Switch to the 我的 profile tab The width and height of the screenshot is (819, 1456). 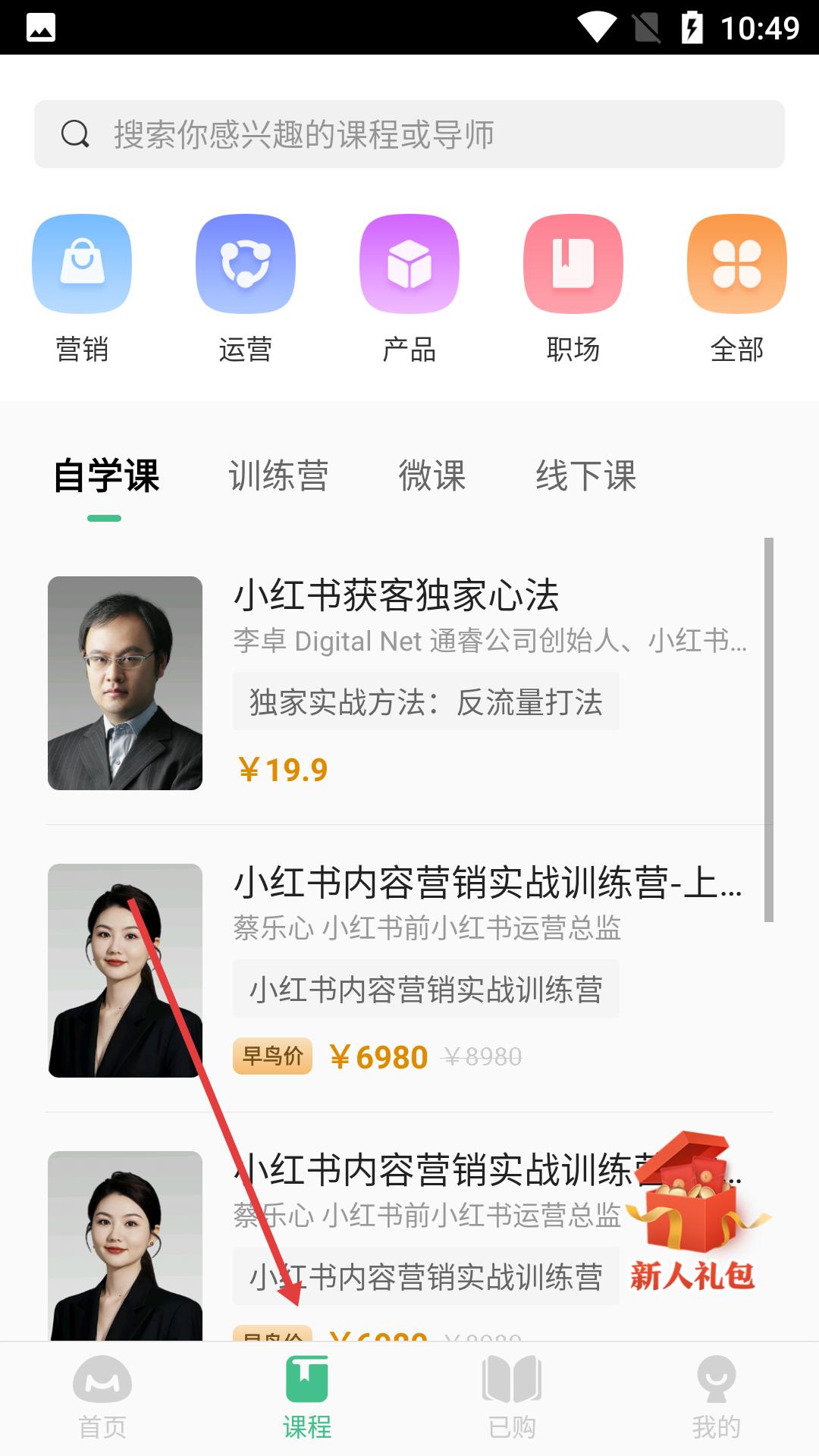tap(716, 1398)
